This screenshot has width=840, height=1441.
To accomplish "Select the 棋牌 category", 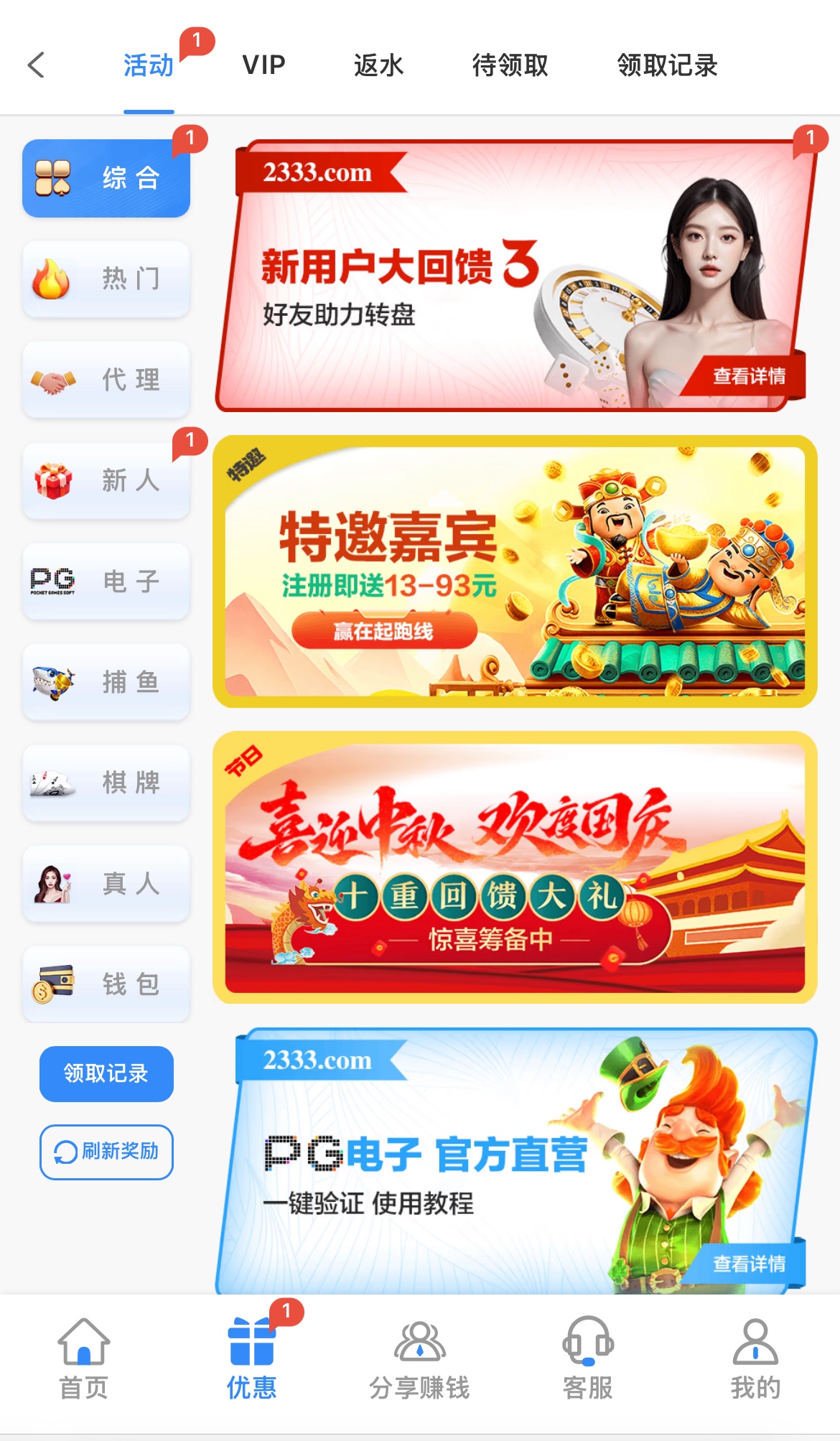I will 106,782.
